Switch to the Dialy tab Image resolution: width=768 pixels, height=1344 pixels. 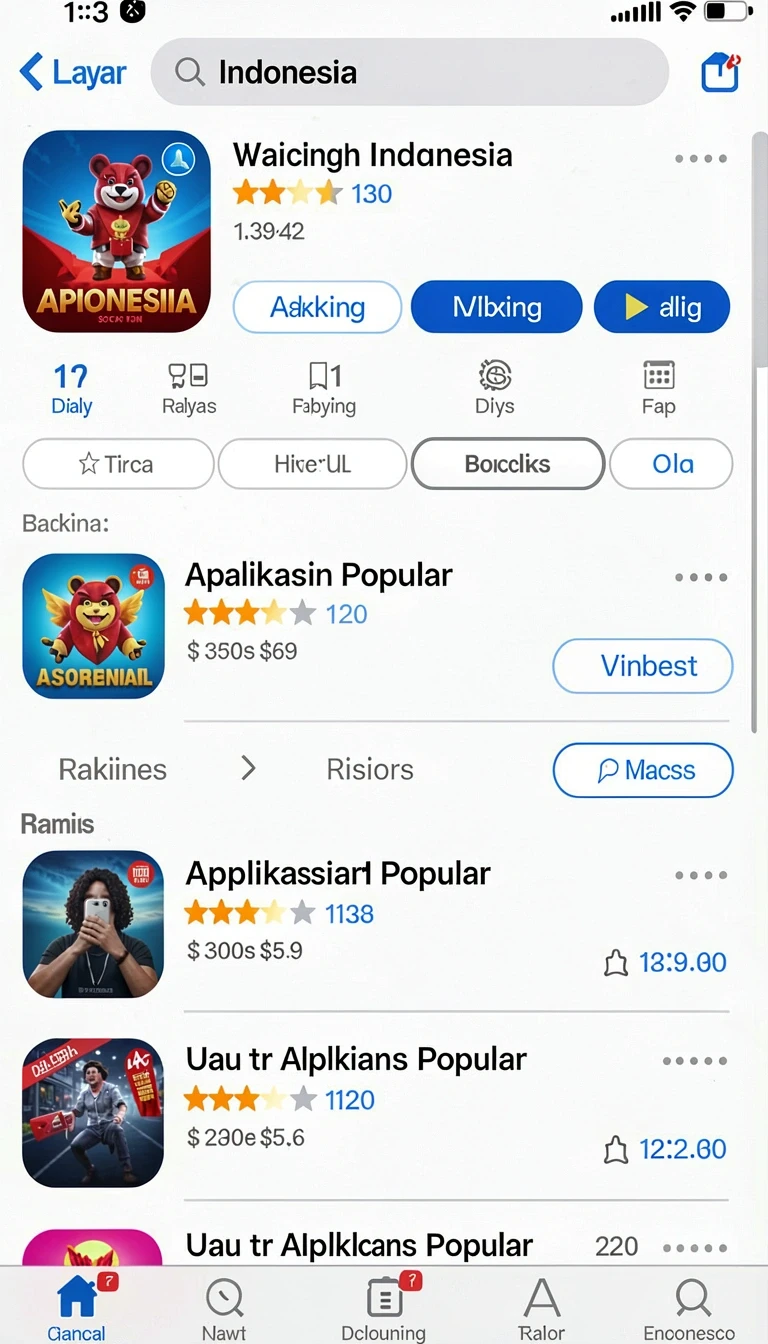coord(71,389)
